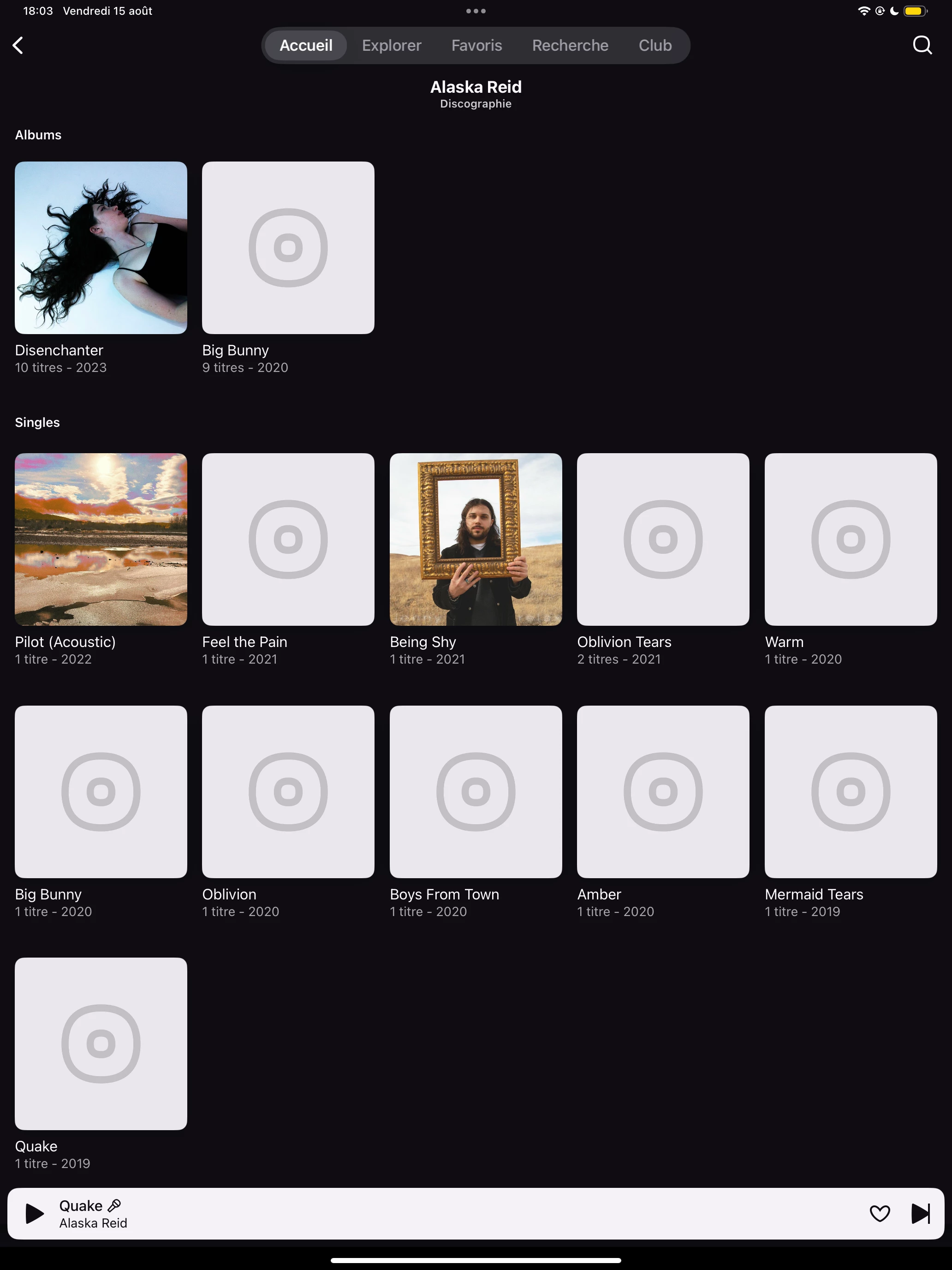952x1270 pixels.
Task: Open the Feel the Pain single
Action: (288, 539)
